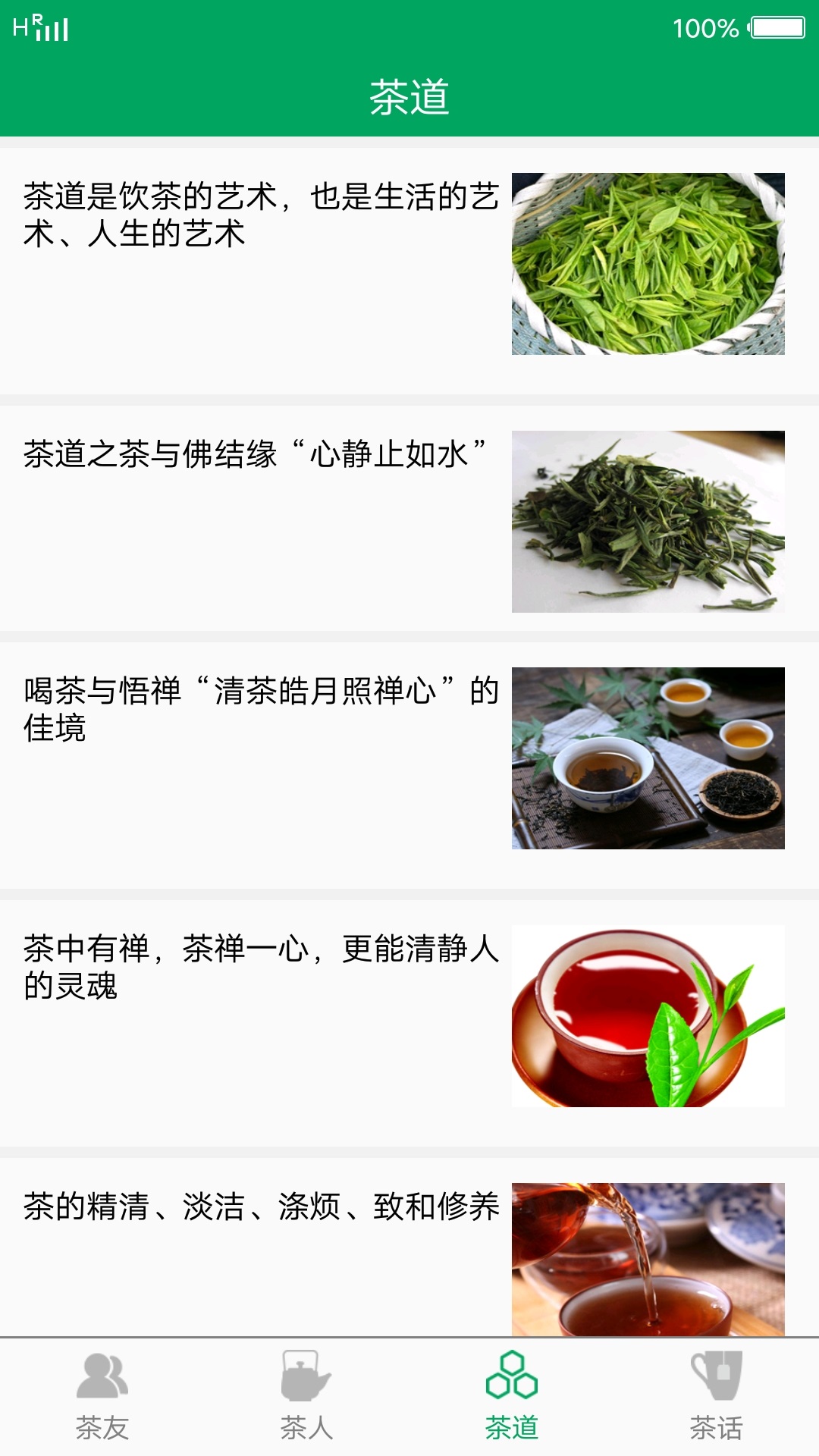Open article 茶道是饮茶的艺术，也是生活的艺术
Viewport: 819px width, 1456px height.
coord(262,215)
